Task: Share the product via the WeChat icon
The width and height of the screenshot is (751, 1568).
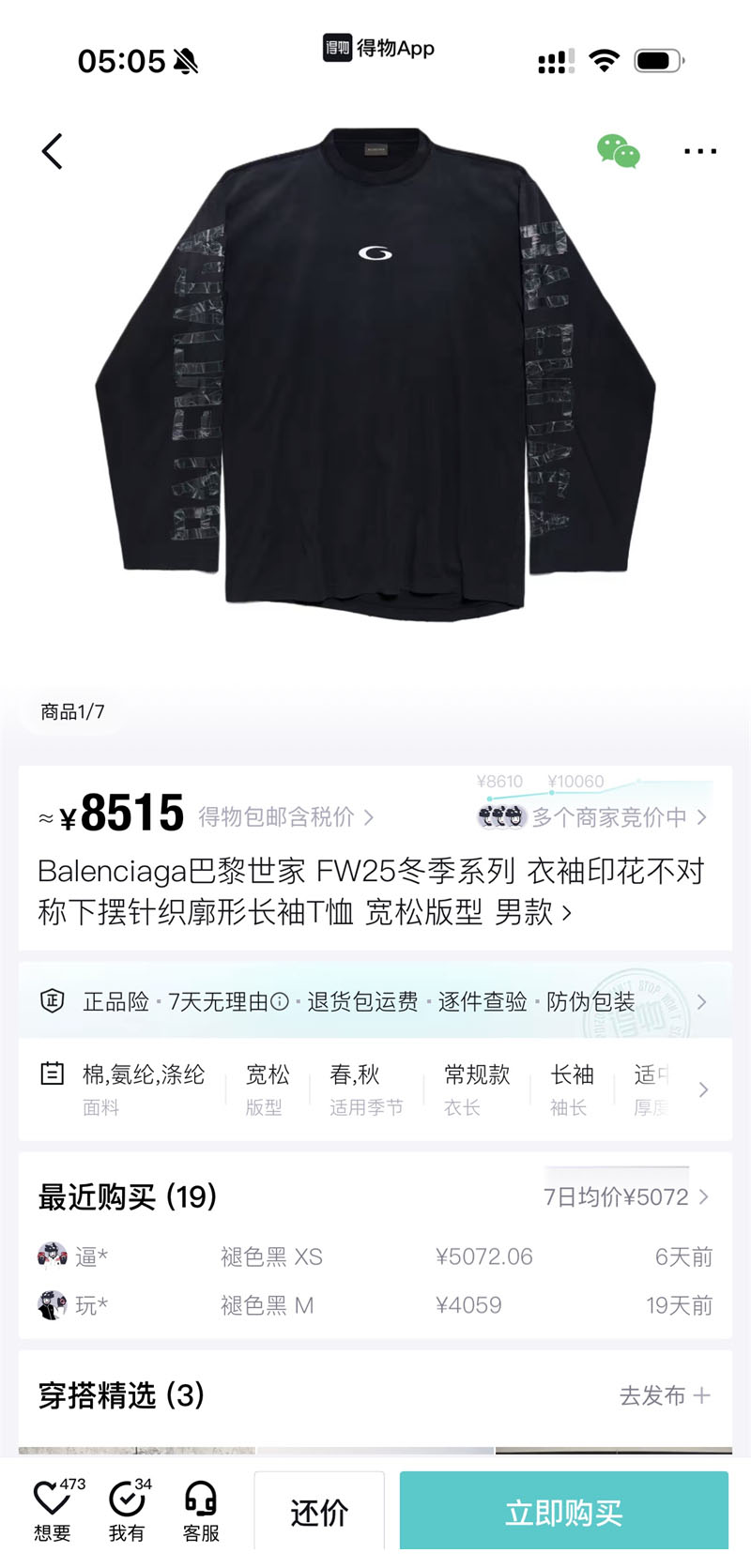Action: 618,151
